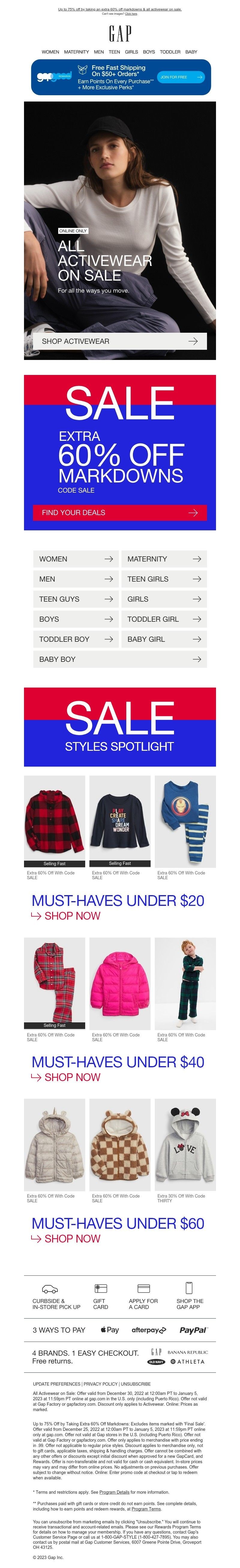Image resolution: width=240 pixels, height=1568 pixels.
Task: Open the underlined Program Details link
Action: (x=114, y=1493)
